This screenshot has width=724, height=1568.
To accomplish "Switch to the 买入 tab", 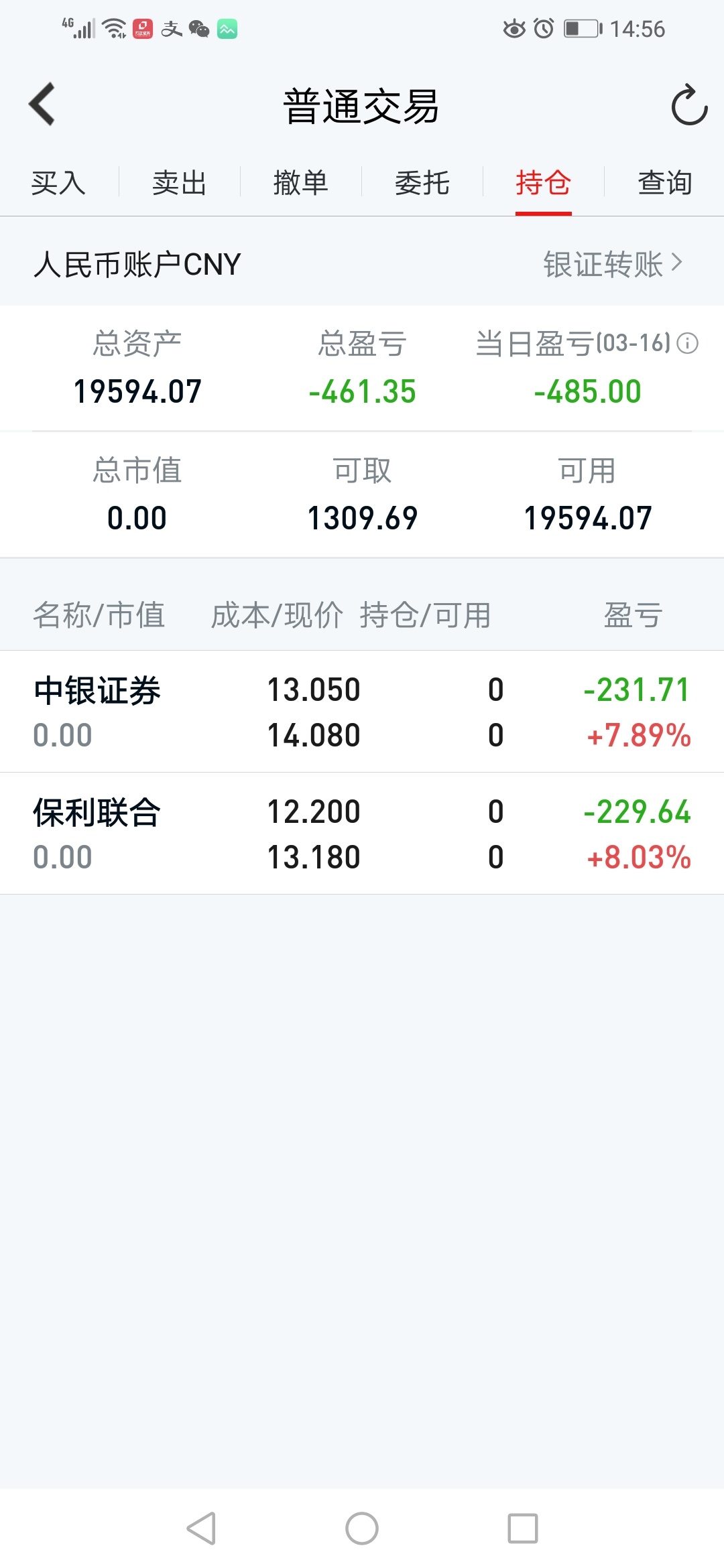I will 58,183.
